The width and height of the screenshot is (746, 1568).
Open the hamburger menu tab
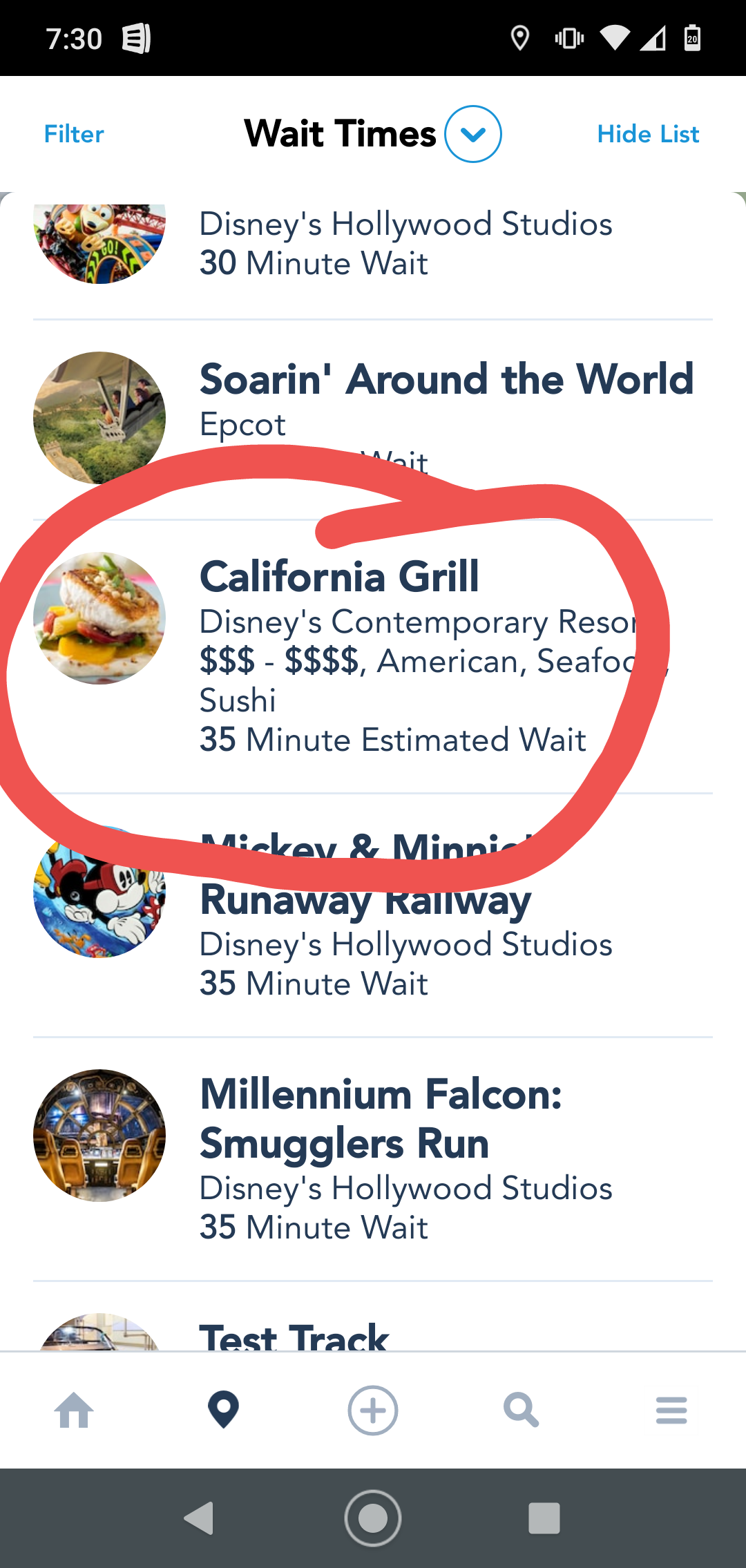click(x=671, y=1410)
